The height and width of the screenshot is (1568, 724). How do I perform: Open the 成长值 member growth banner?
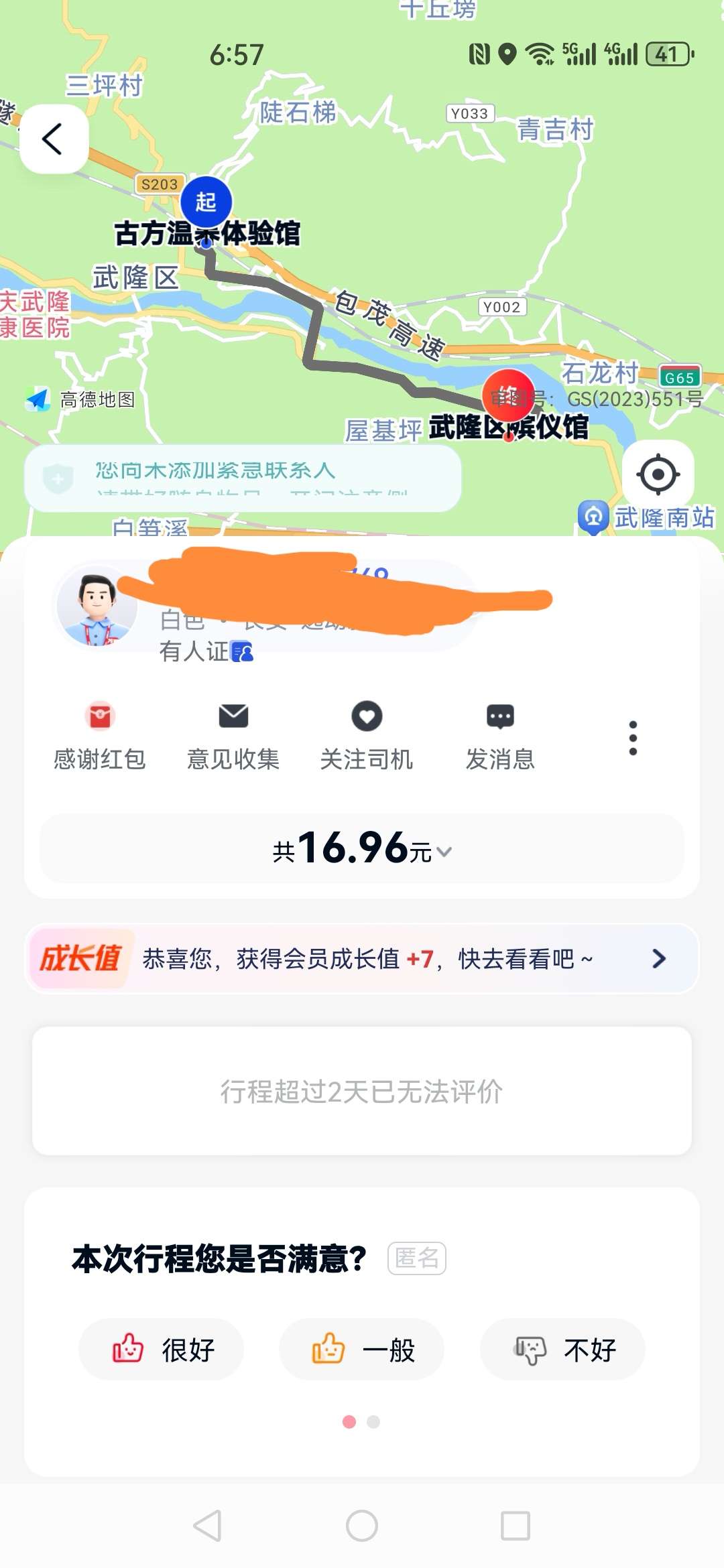click(x=362, y=959)
